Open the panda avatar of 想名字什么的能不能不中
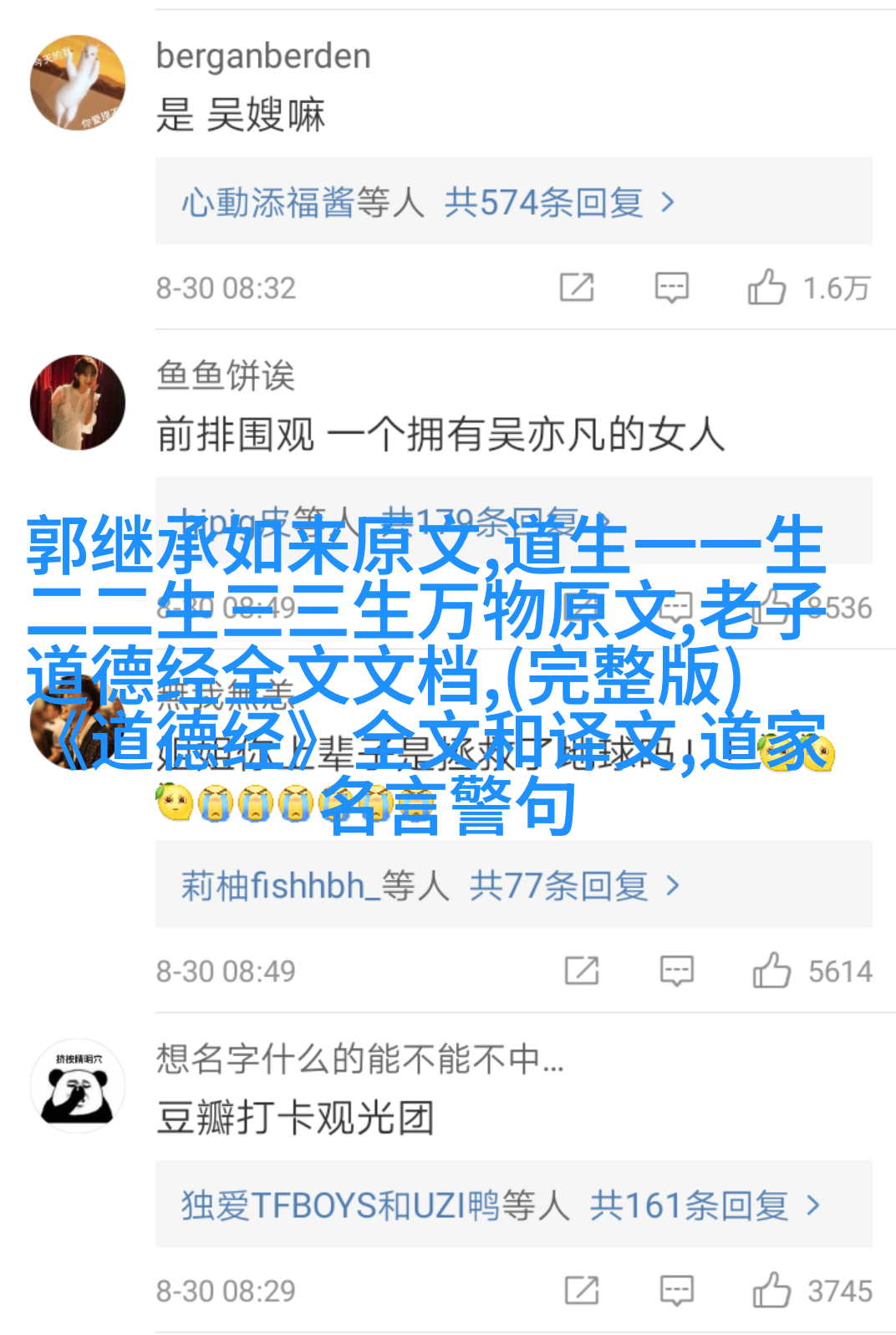The image size is (896, 1335). pyautogui.click(x=78, y=1086)
